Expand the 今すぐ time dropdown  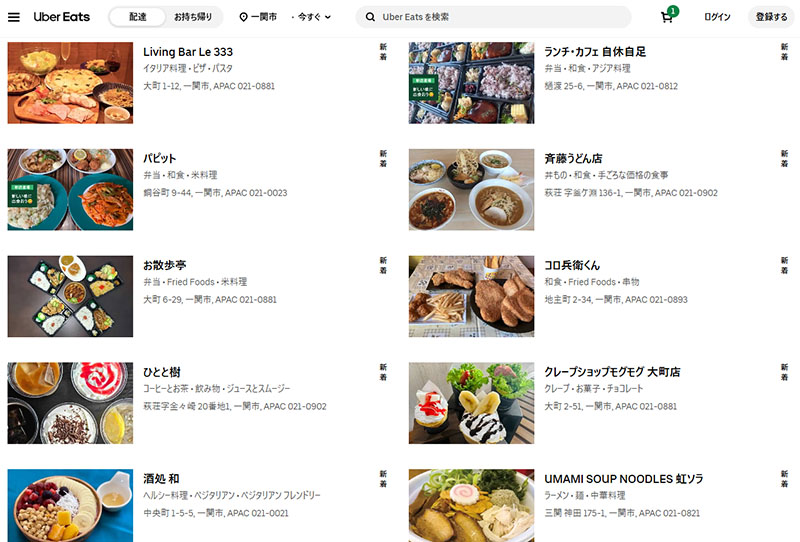pyautogui.click(x=311, y=17)
